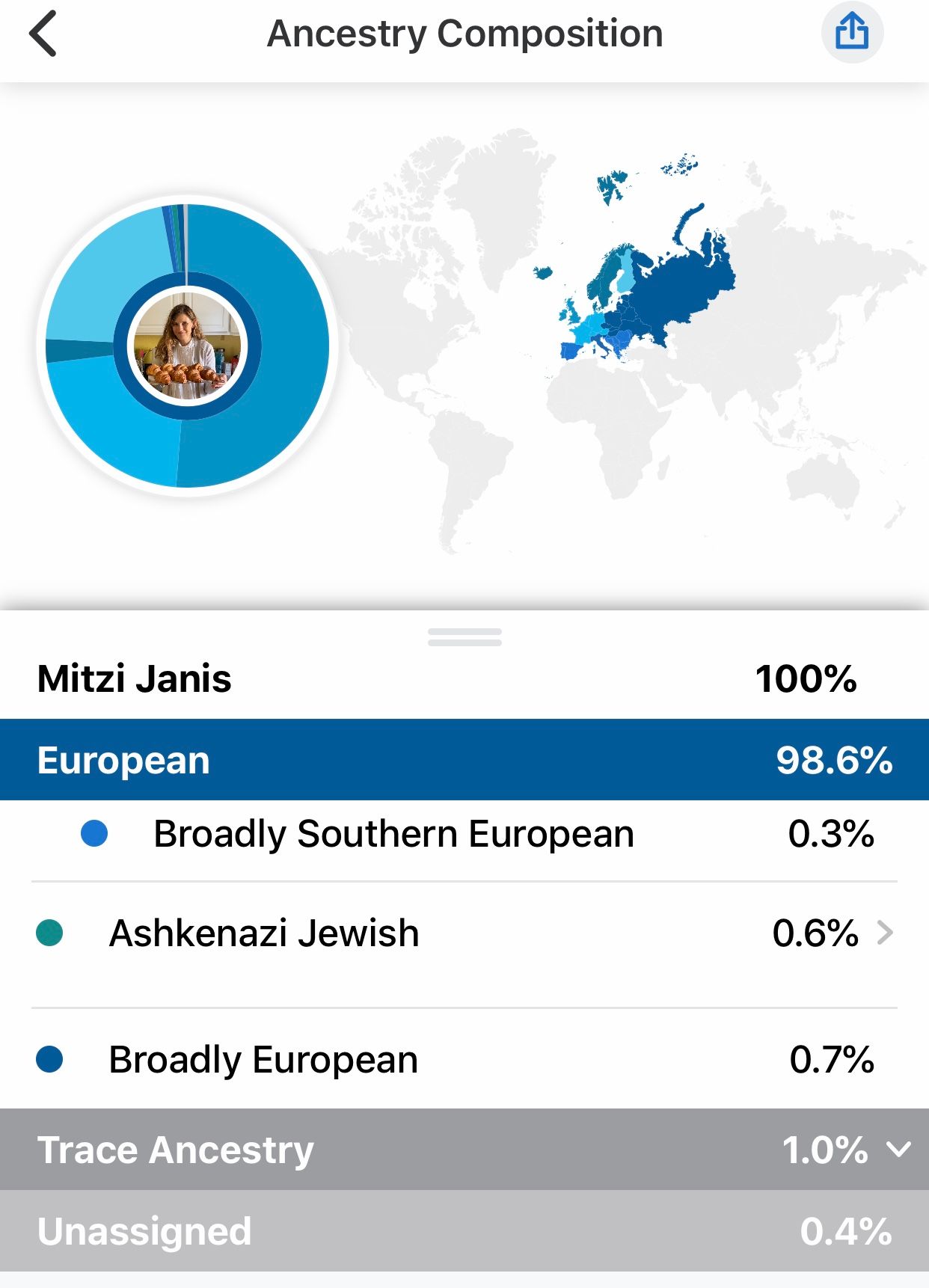929x1288 pixels.
Task: Share the ancestry composition report
Action: tap(852, 33)
